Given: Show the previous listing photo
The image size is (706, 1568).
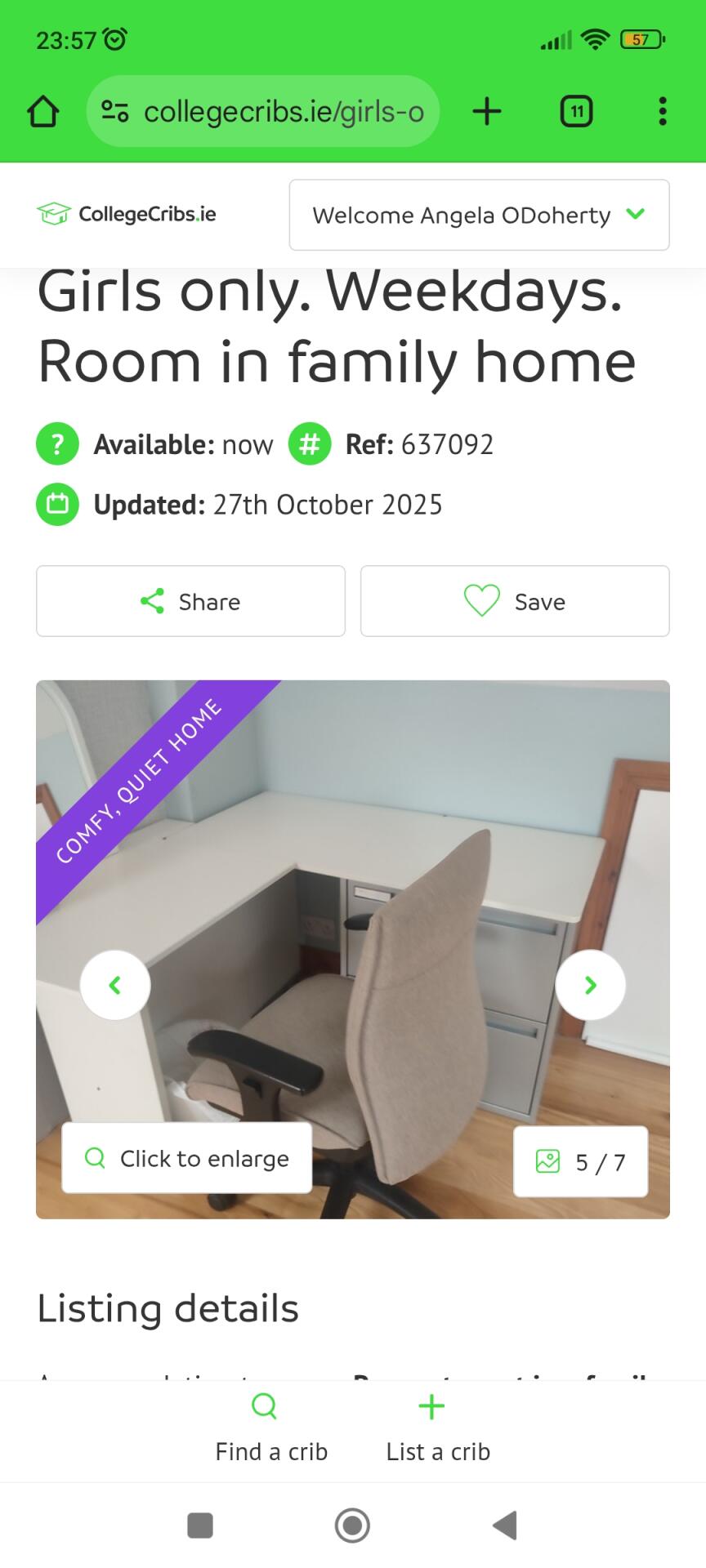Looking at the screenshot, I should (115, 985).
